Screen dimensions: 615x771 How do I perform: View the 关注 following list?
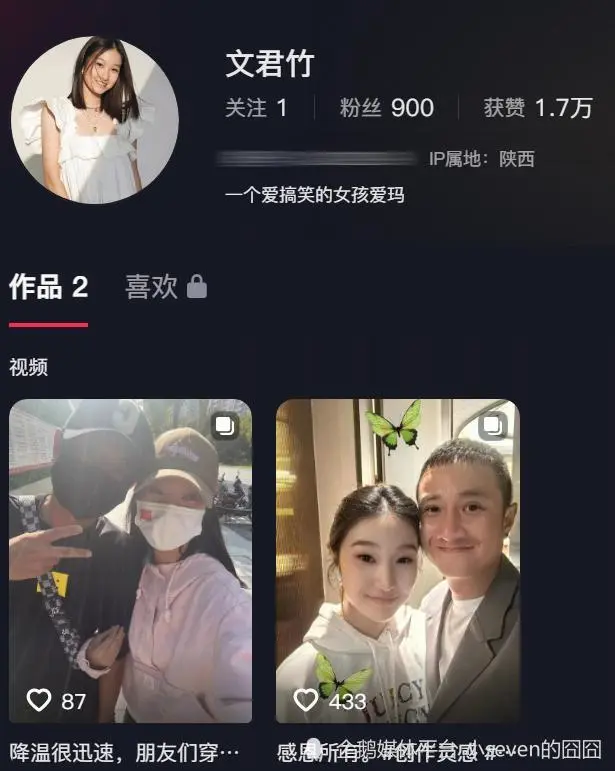256,108
